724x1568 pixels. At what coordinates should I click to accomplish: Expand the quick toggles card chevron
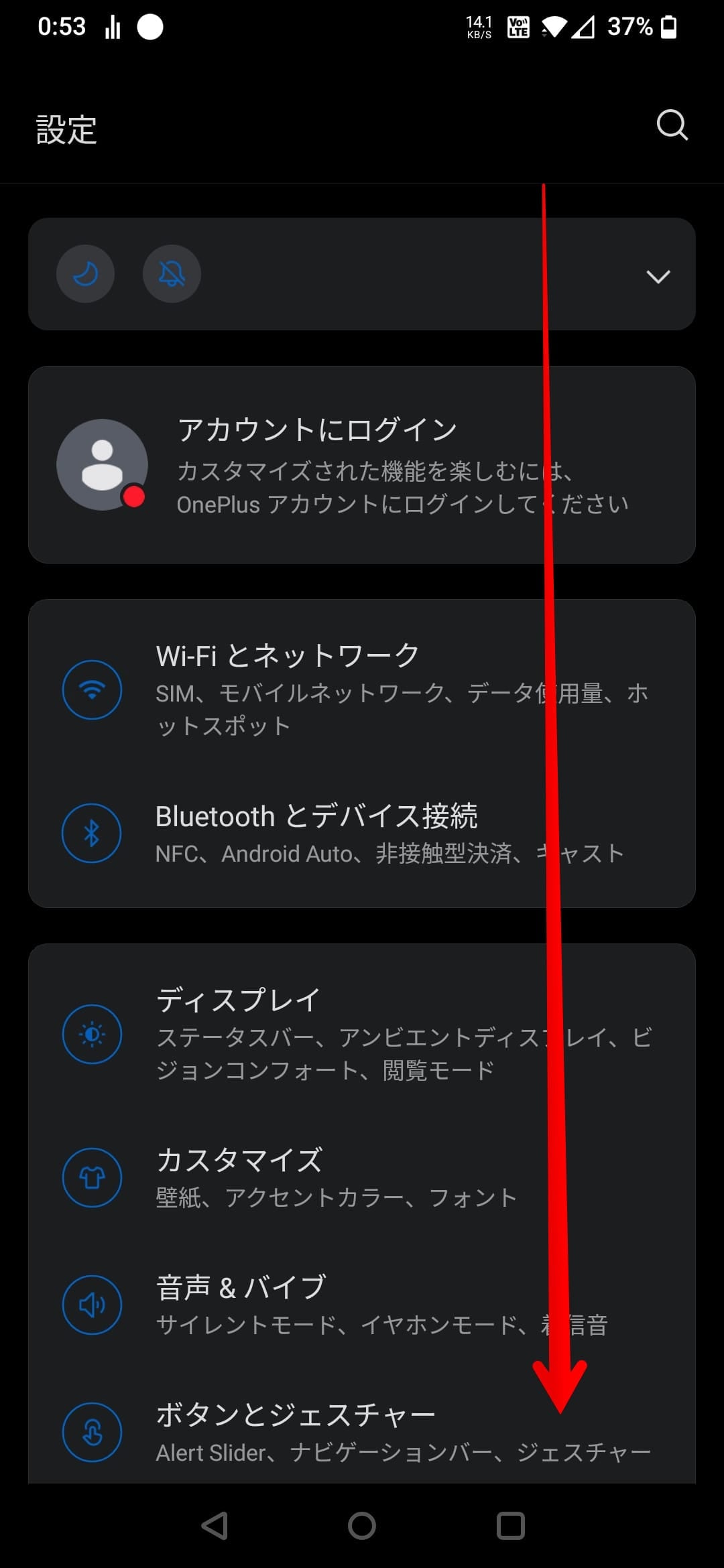point(658,276)
